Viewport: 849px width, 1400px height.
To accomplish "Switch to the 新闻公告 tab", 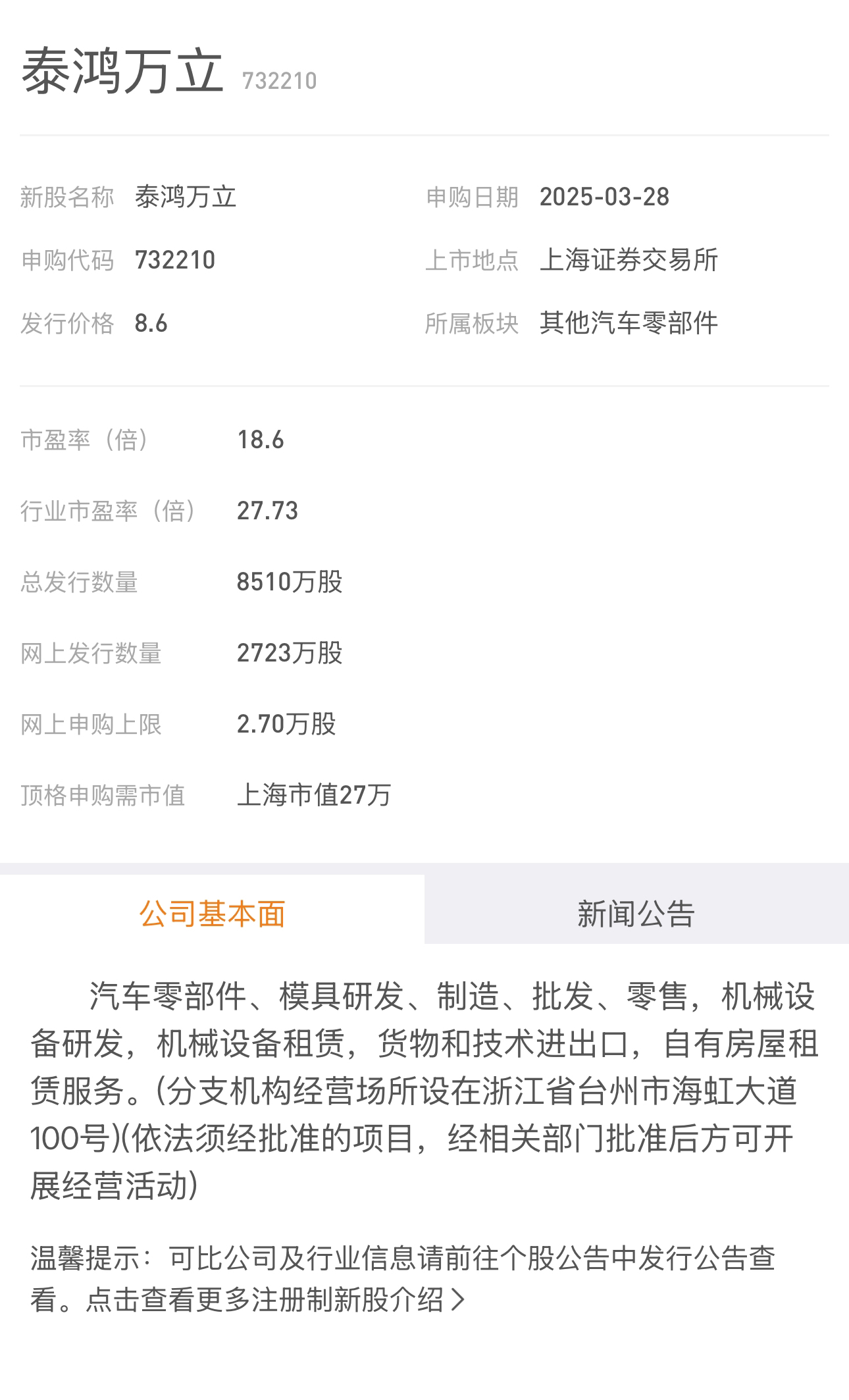I will point(636,913).
